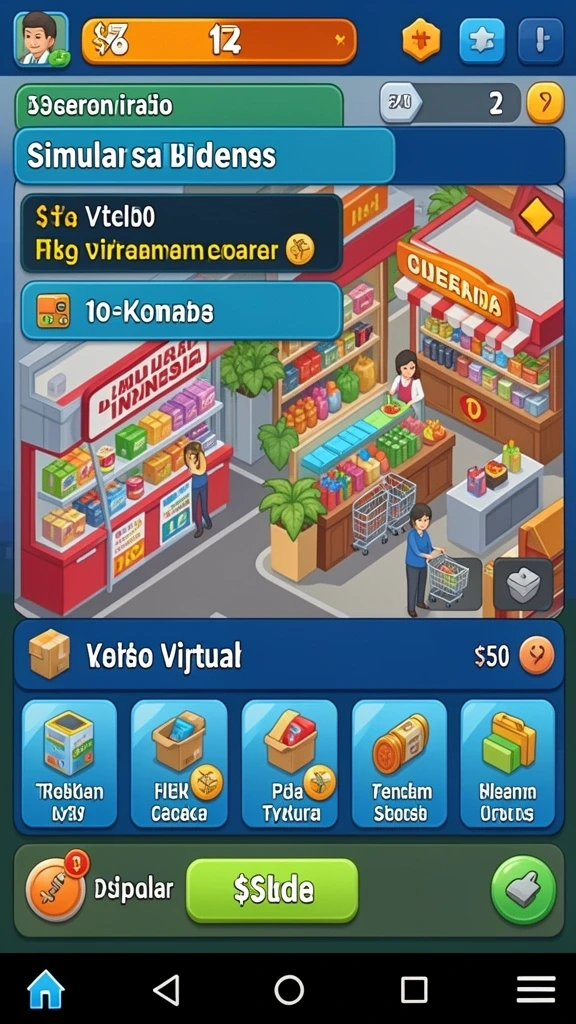576x1024 pixels.
Task: Tap the green $Slide button
Action: point(272,890)
